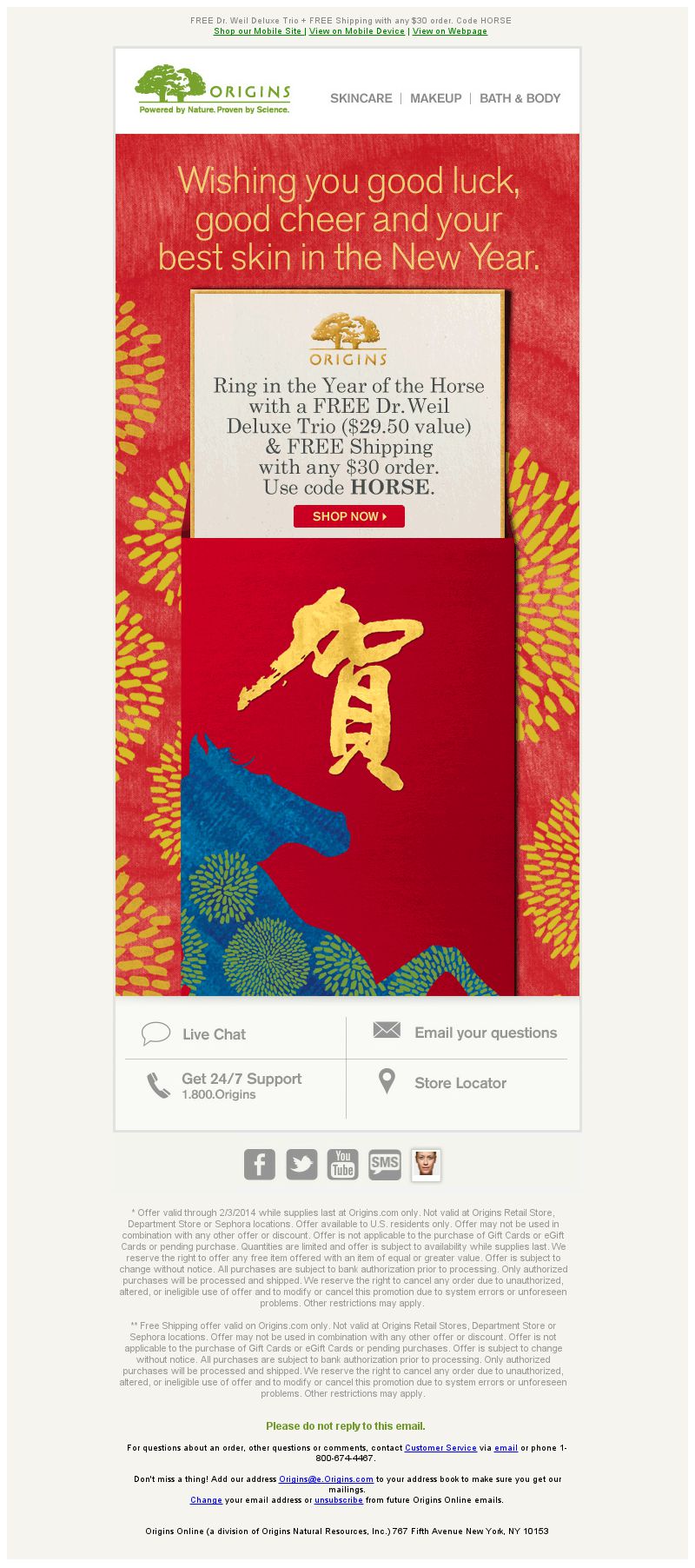Open the Store Locator
Image resolution: width=695 pixels, height=1568 pixels.
460,1083
